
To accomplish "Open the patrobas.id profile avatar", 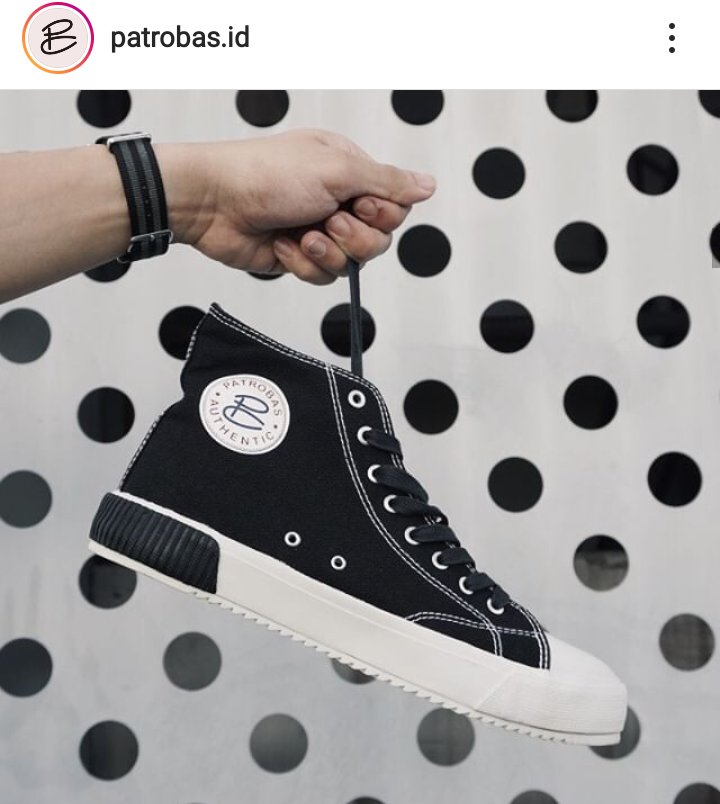I will coord(58,39).
